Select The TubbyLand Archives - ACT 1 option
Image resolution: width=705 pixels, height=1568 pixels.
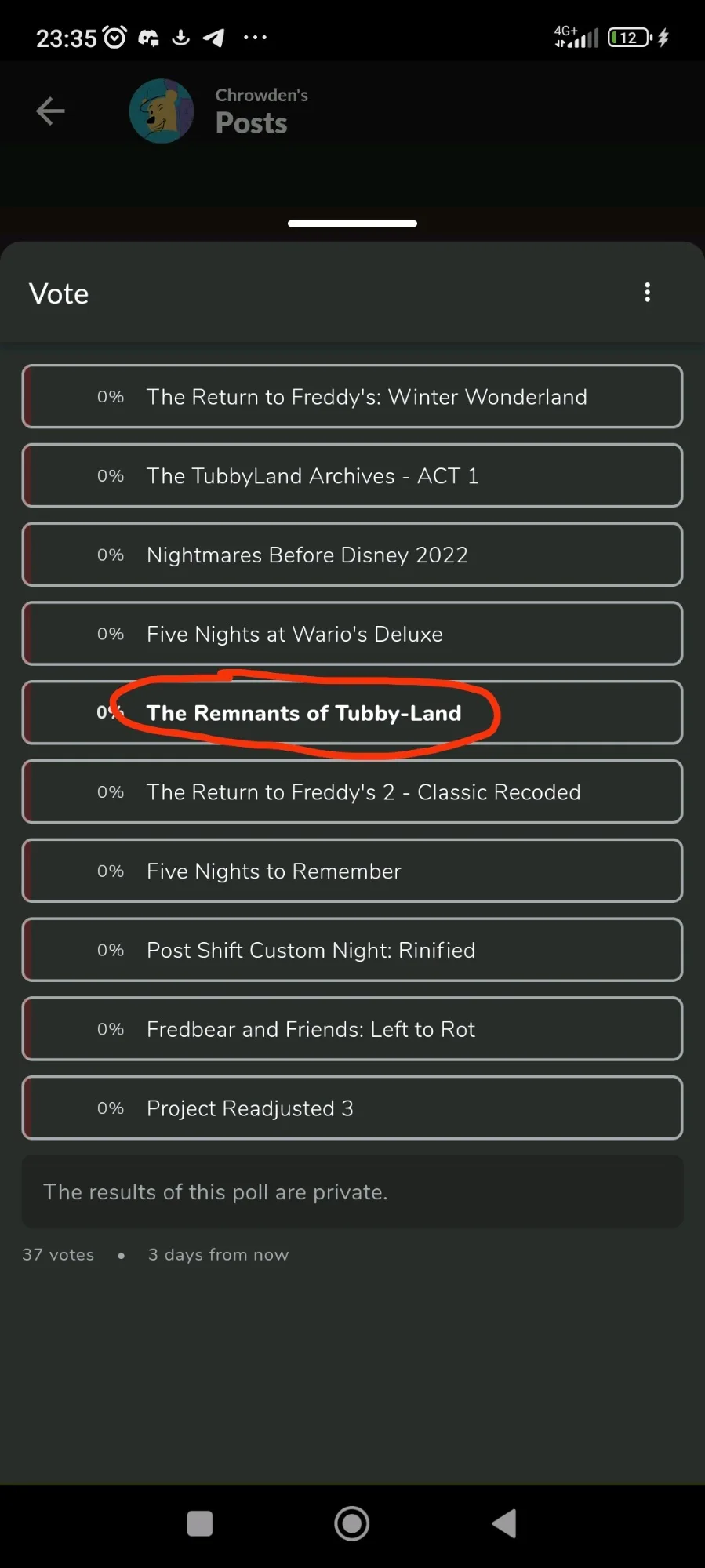[352, 475]
